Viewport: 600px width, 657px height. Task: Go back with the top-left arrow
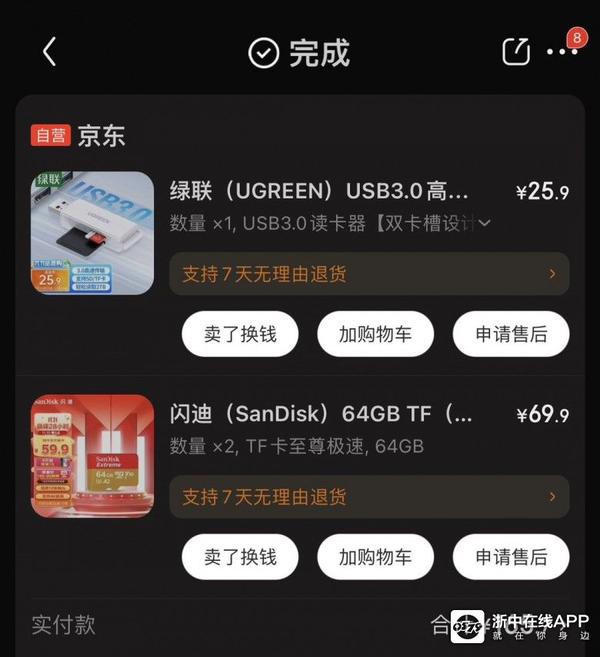(x=50, y=52)
